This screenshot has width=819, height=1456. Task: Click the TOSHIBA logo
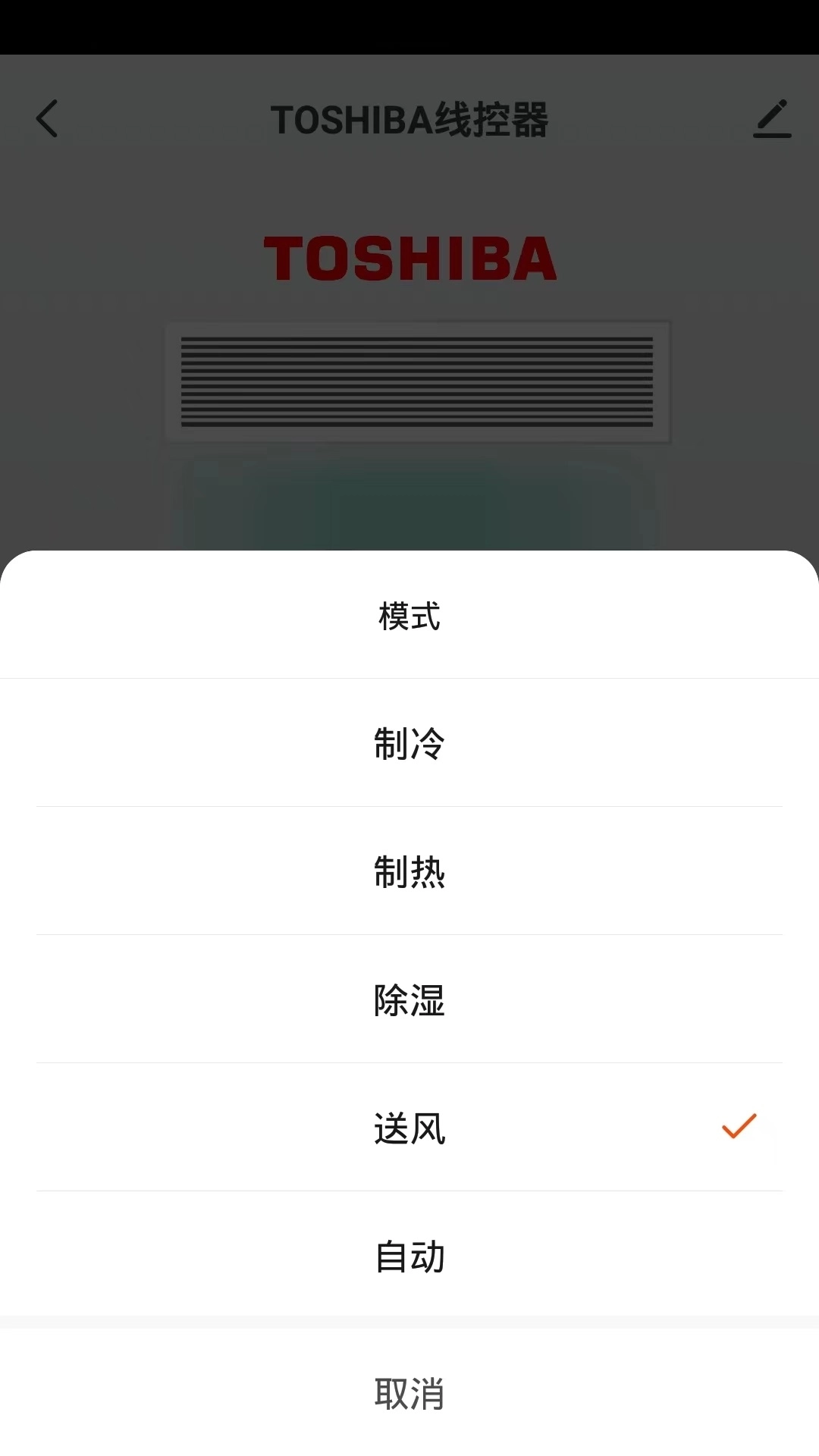tap(408, 258)
